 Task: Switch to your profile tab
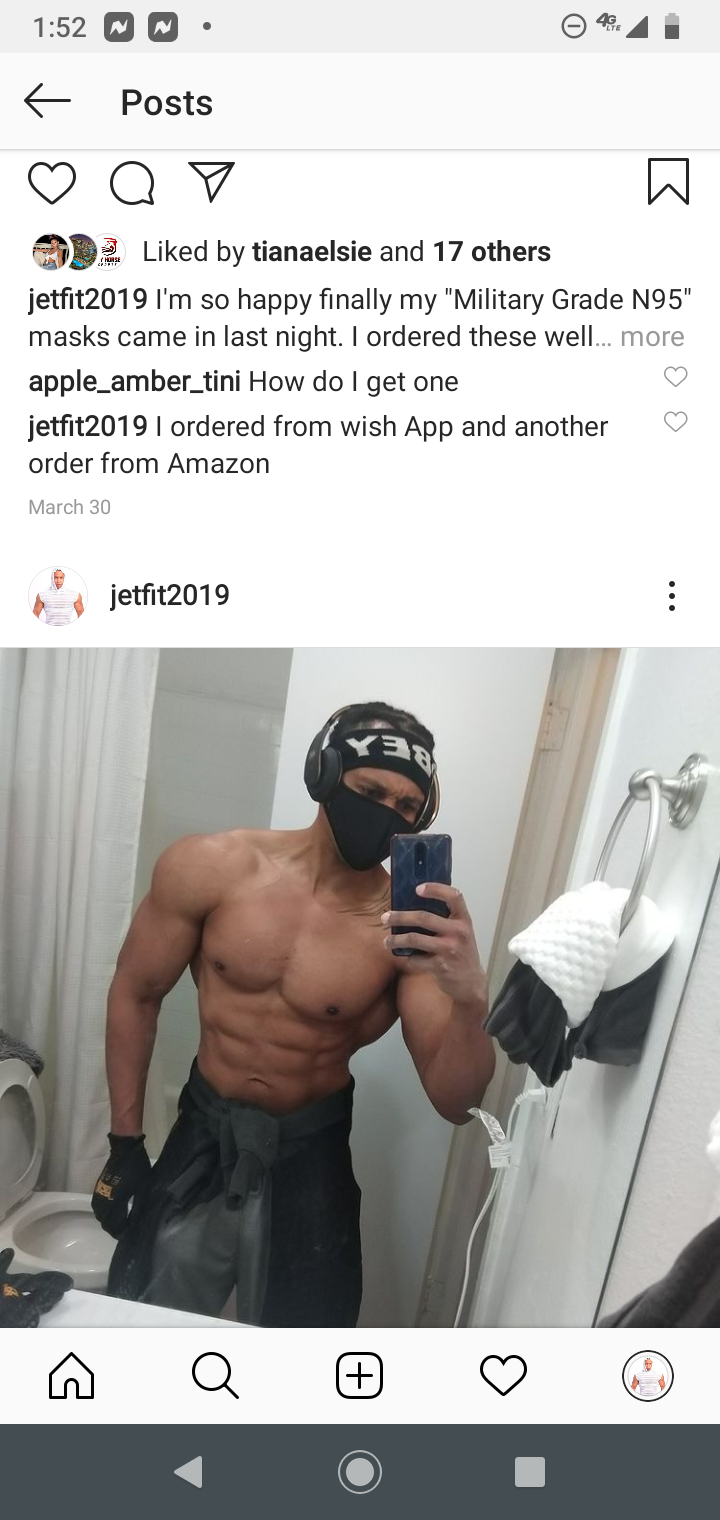tap(648, 1375)
